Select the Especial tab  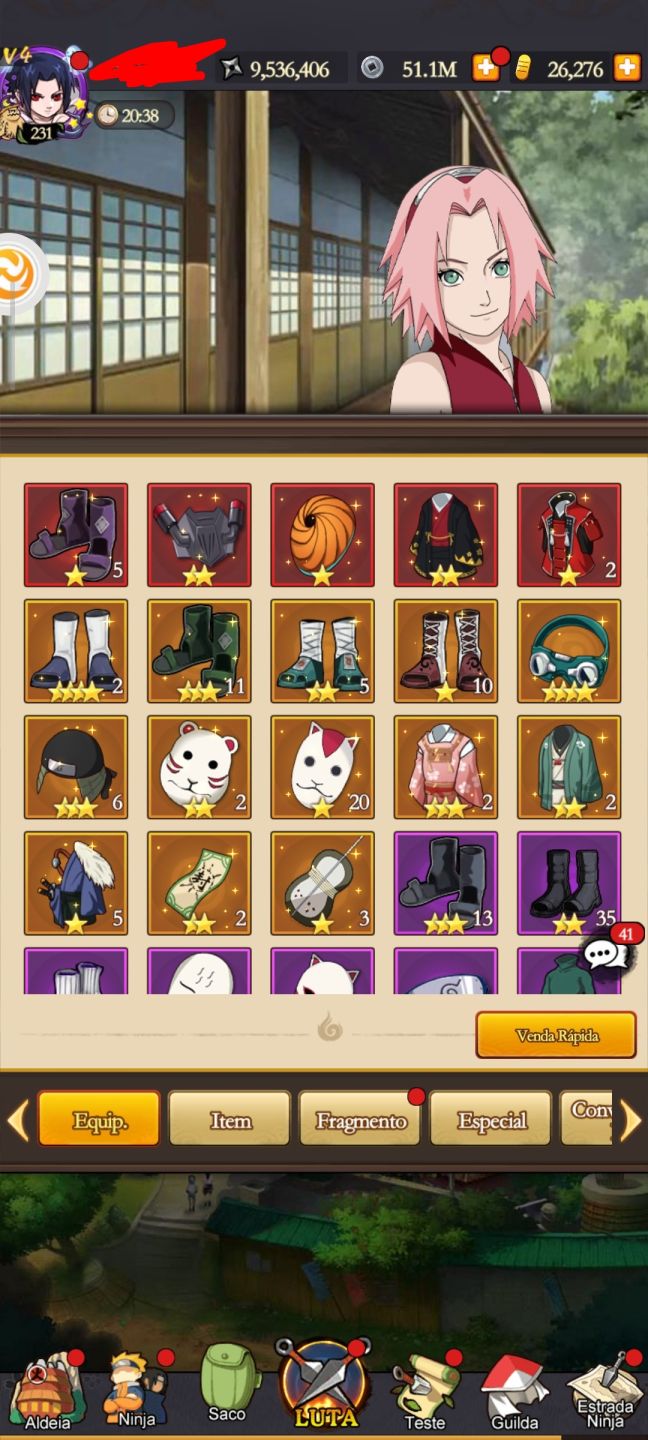click(491, 1119)
